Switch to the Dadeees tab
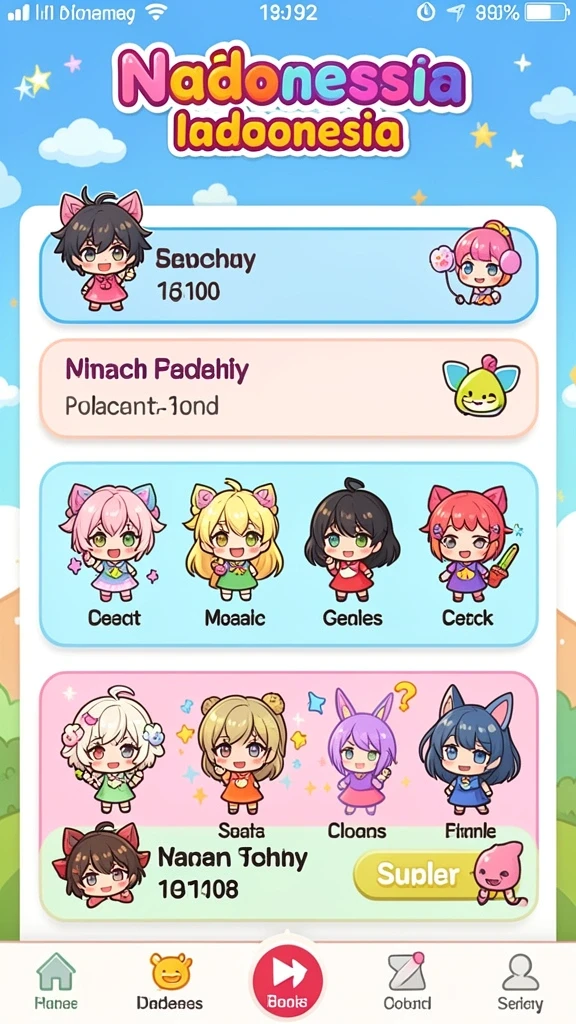The height and width of the screenshot is (1024, 576). pos(170,981)
